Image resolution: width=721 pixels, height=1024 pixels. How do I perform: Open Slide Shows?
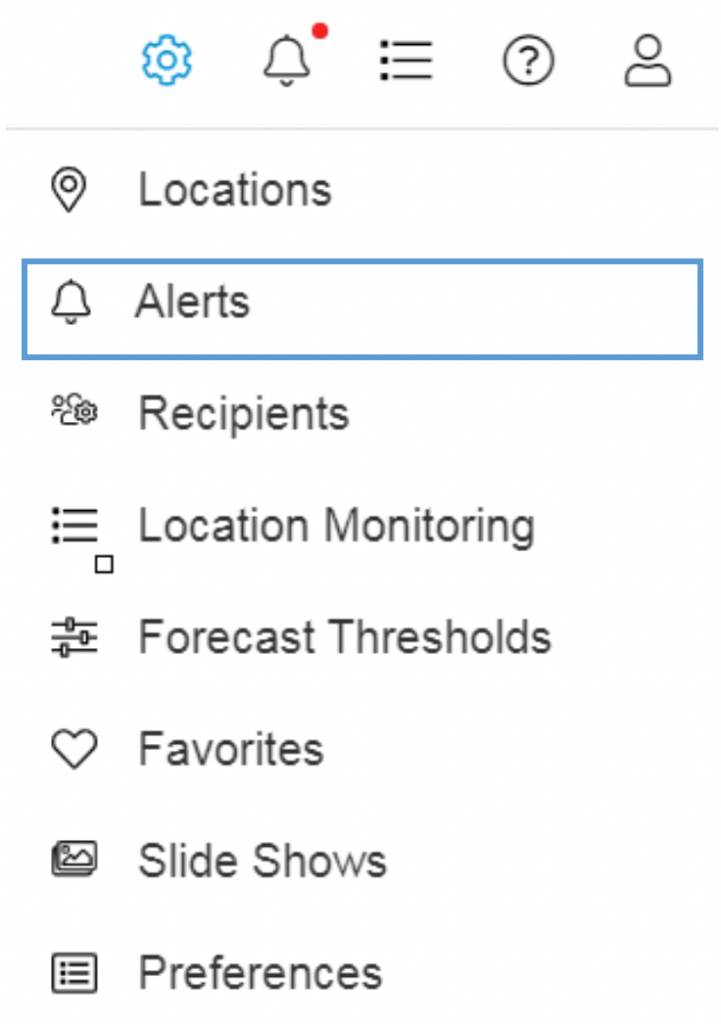tap(262, 861)
